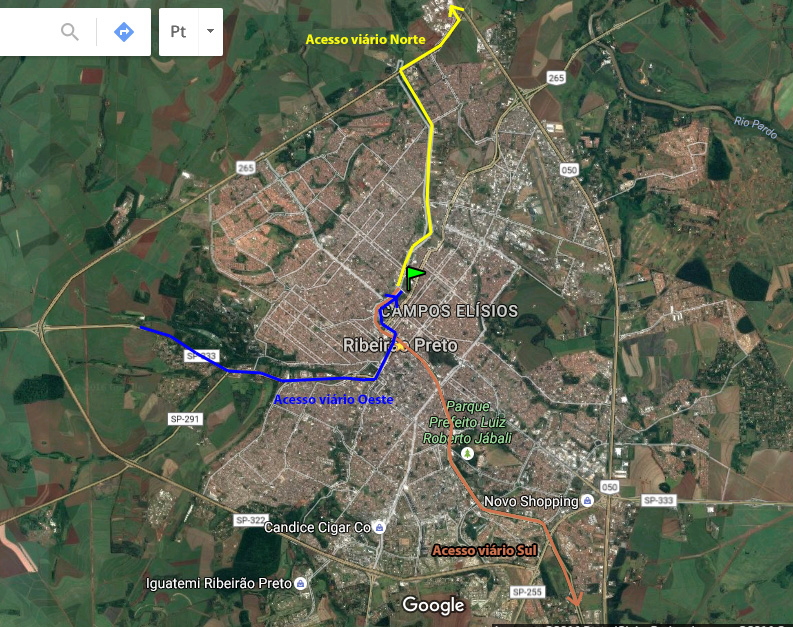The height and width of the screenshot is (627, 793).
Task: Open the Novo Shopping place marker
Action: click(x=587, y=501)
